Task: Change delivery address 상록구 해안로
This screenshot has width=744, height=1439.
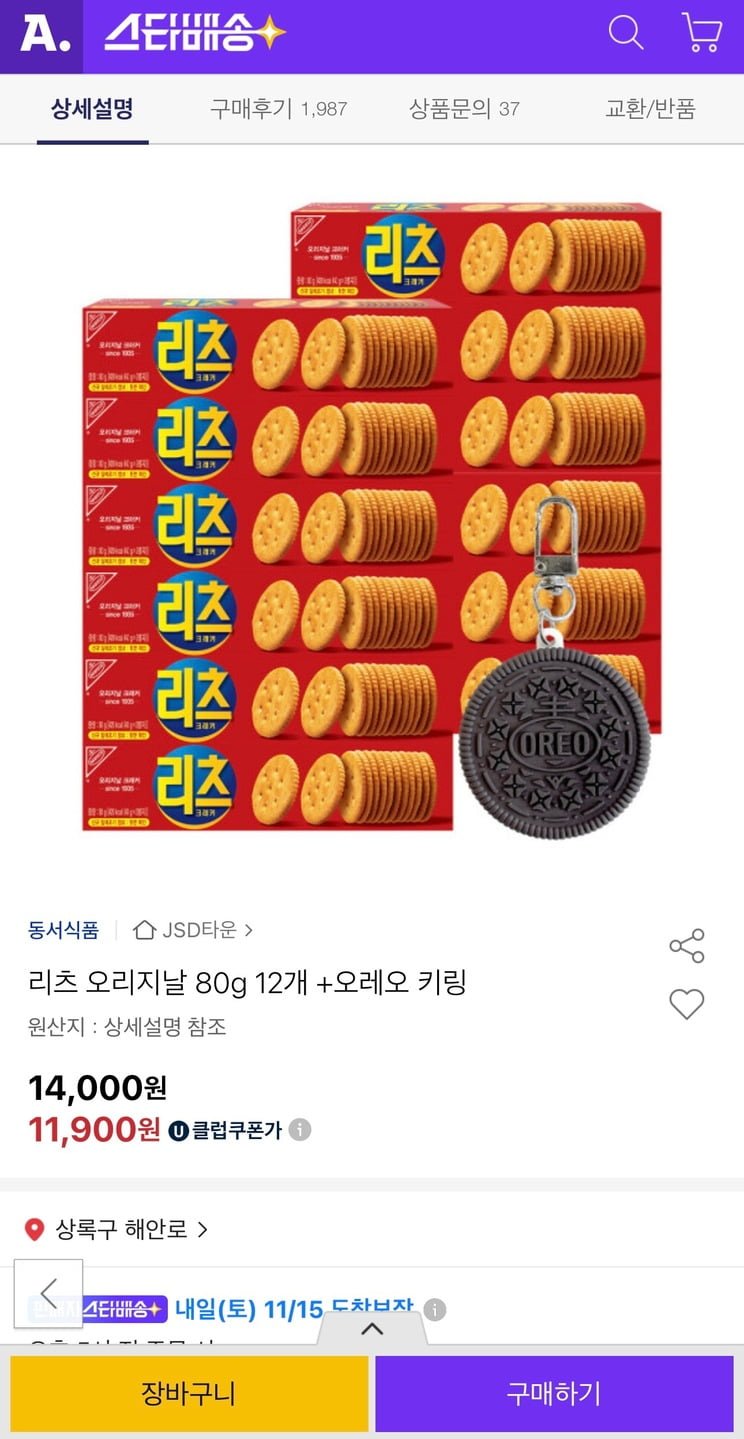Action: point(117,1229)
